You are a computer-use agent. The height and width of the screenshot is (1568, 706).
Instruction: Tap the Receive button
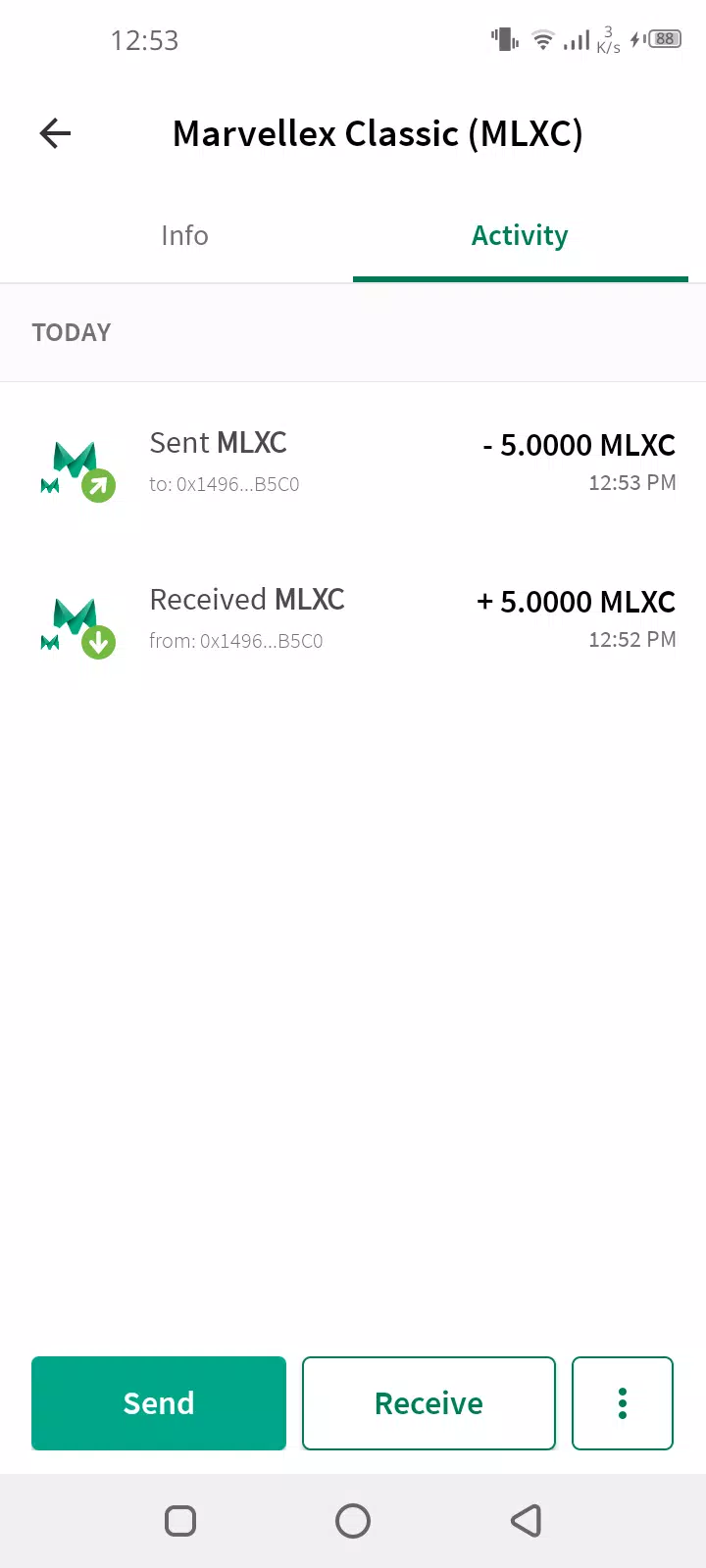[429, 1403]
